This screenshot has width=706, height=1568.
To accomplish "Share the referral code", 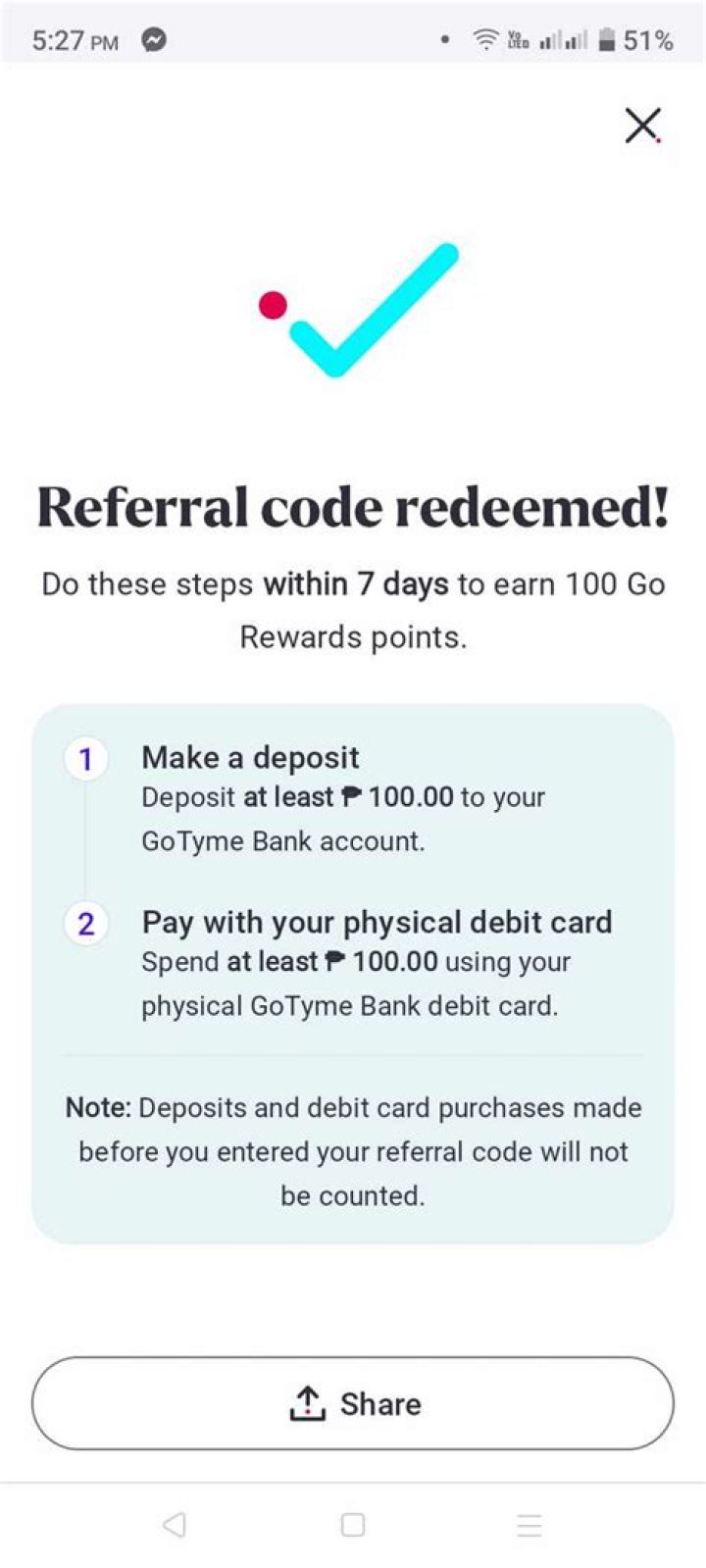I will tap(353, 1403).
